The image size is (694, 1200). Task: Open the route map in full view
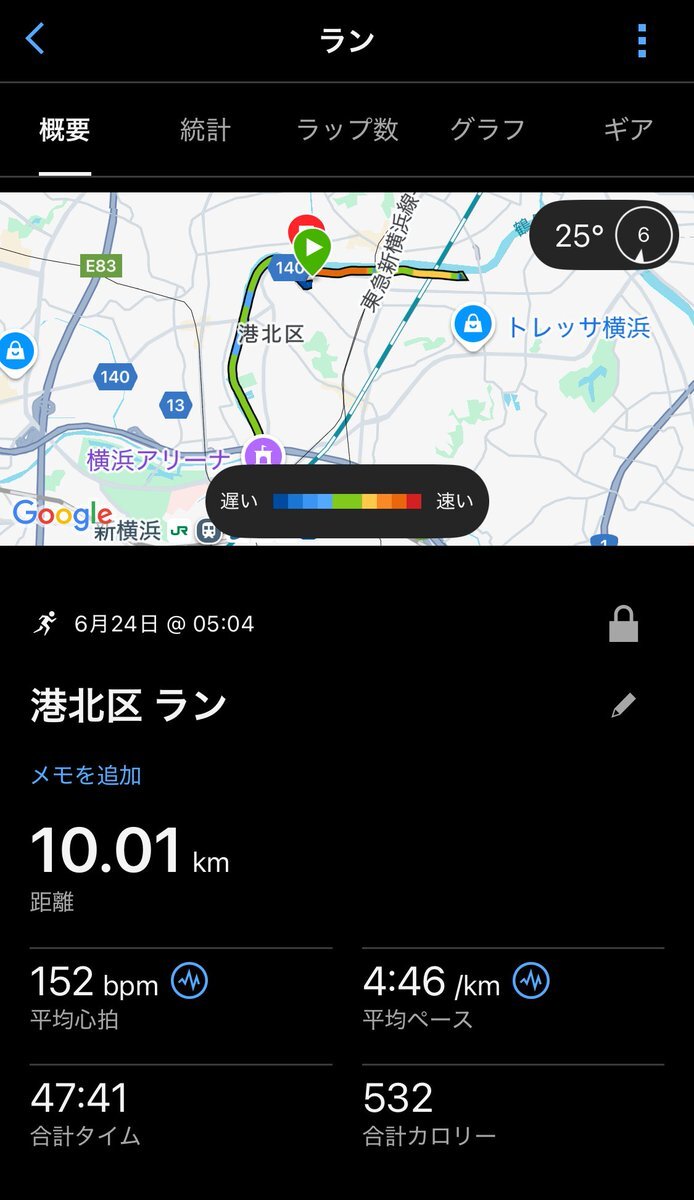click(347, 369)
